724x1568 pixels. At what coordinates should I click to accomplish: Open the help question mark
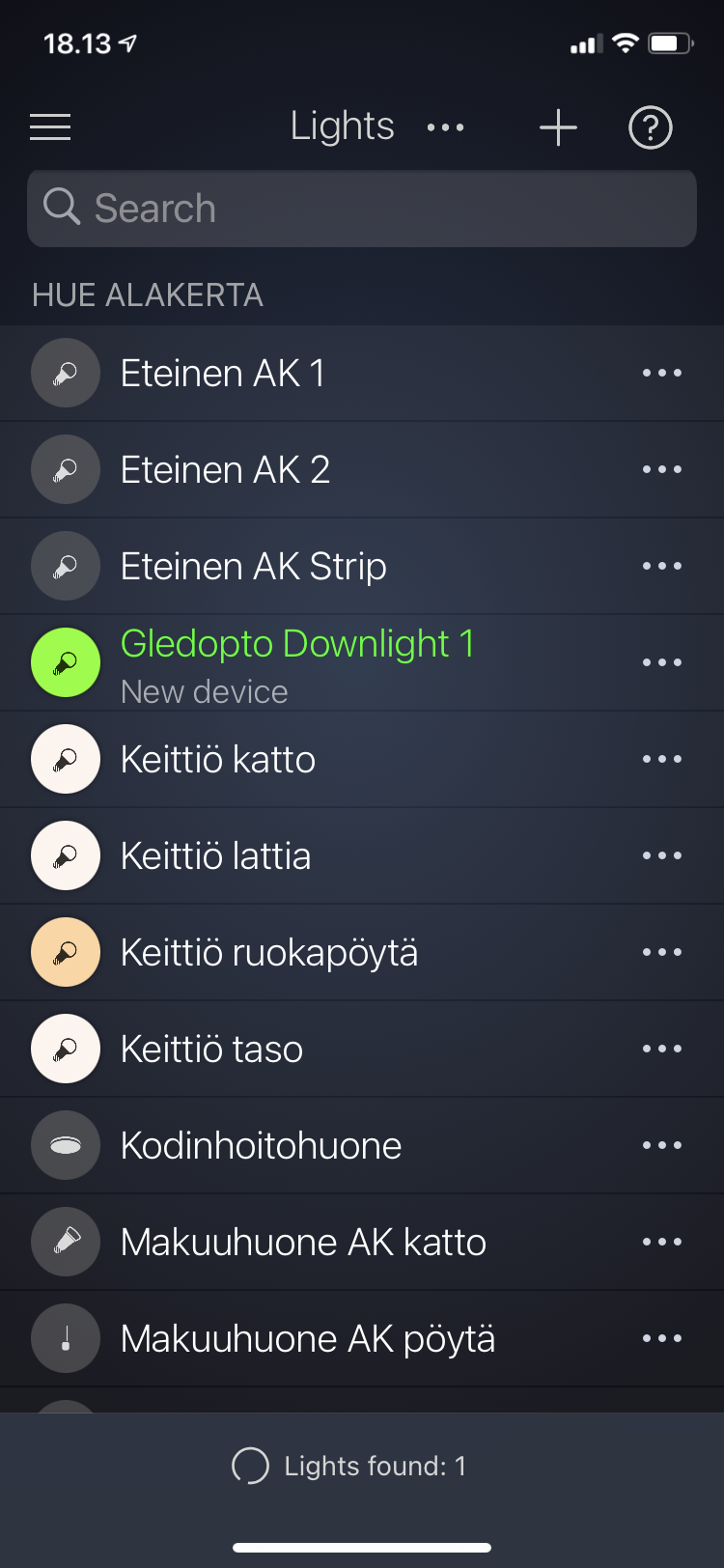pyautogui.click(x=651, y=127)
